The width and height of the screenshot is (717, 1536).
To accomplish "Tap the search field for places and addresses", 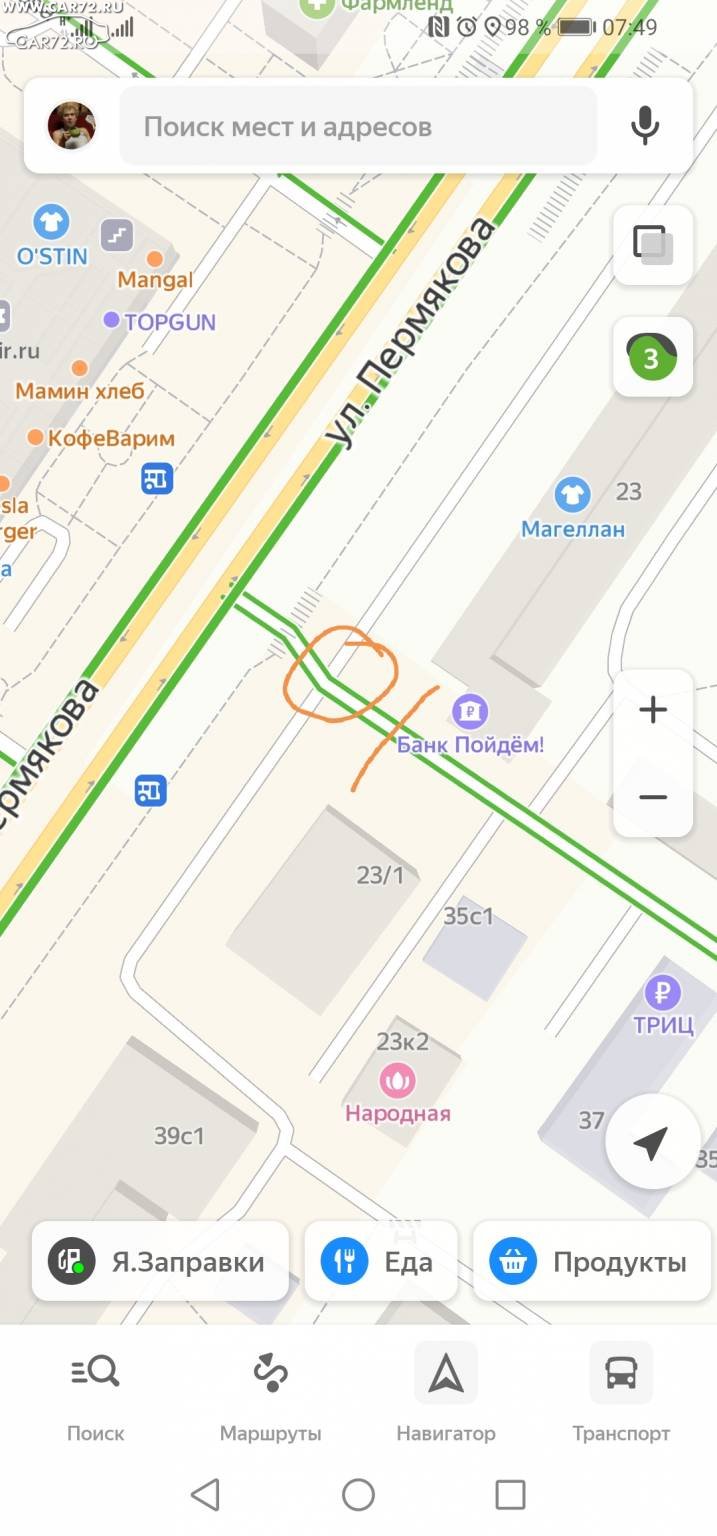I will (358, 126).
